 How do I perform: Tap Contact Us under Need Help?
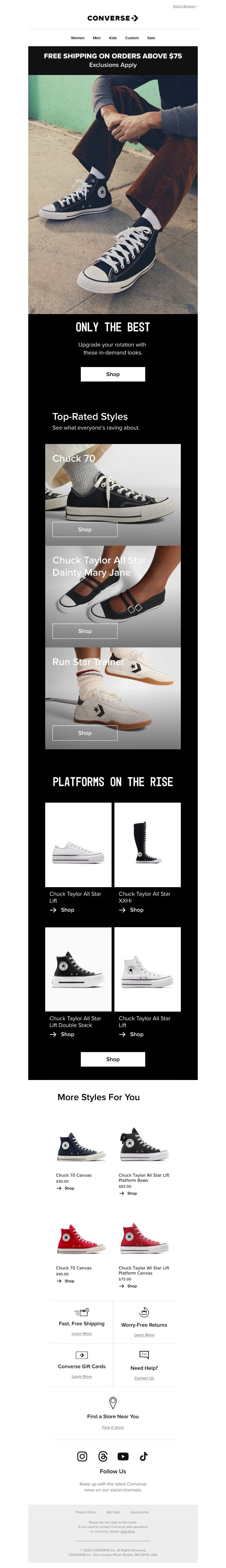tap(144, 1378)
